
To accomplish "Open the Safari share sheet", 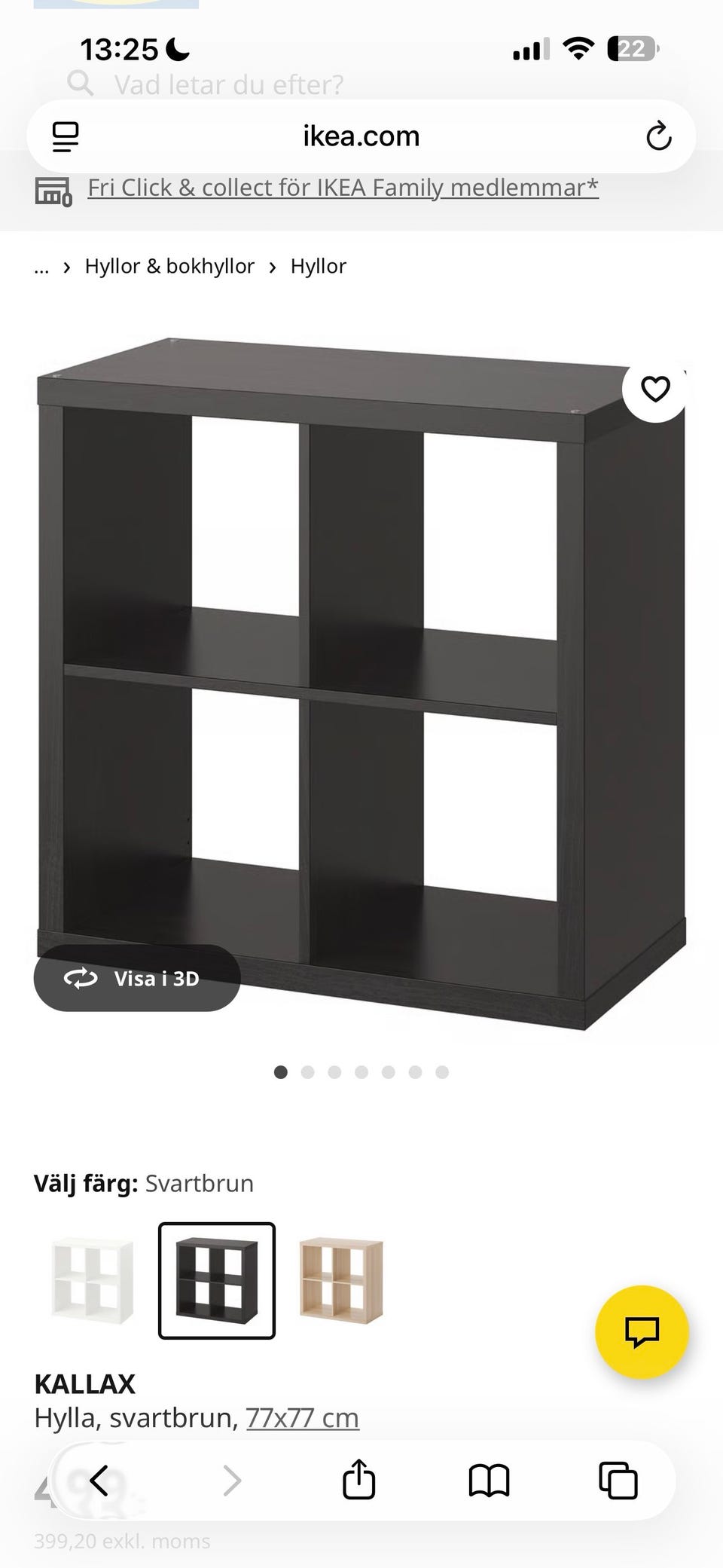I will (x=358, y=1479).
